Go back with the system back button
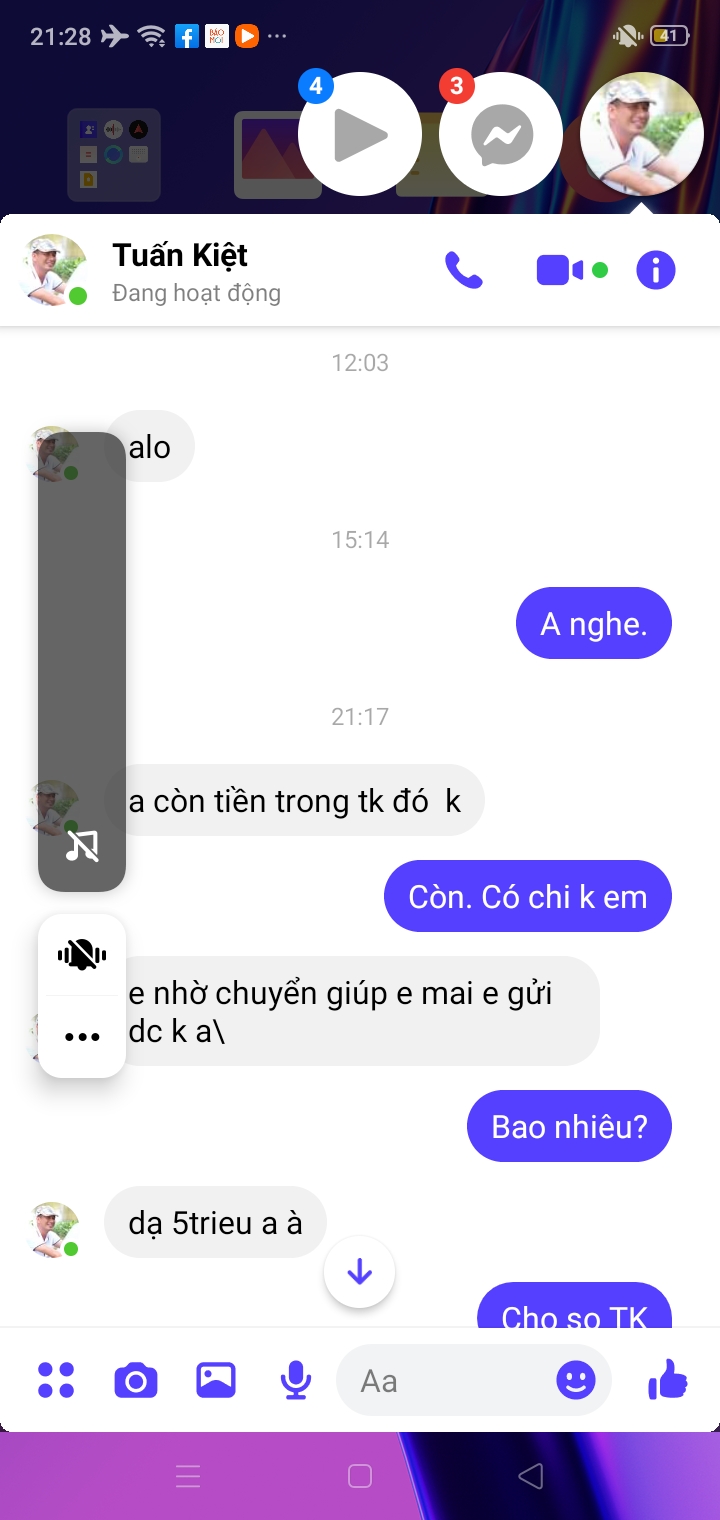The width and height of the screenshot is (720, 1520). pos(531,1476)
